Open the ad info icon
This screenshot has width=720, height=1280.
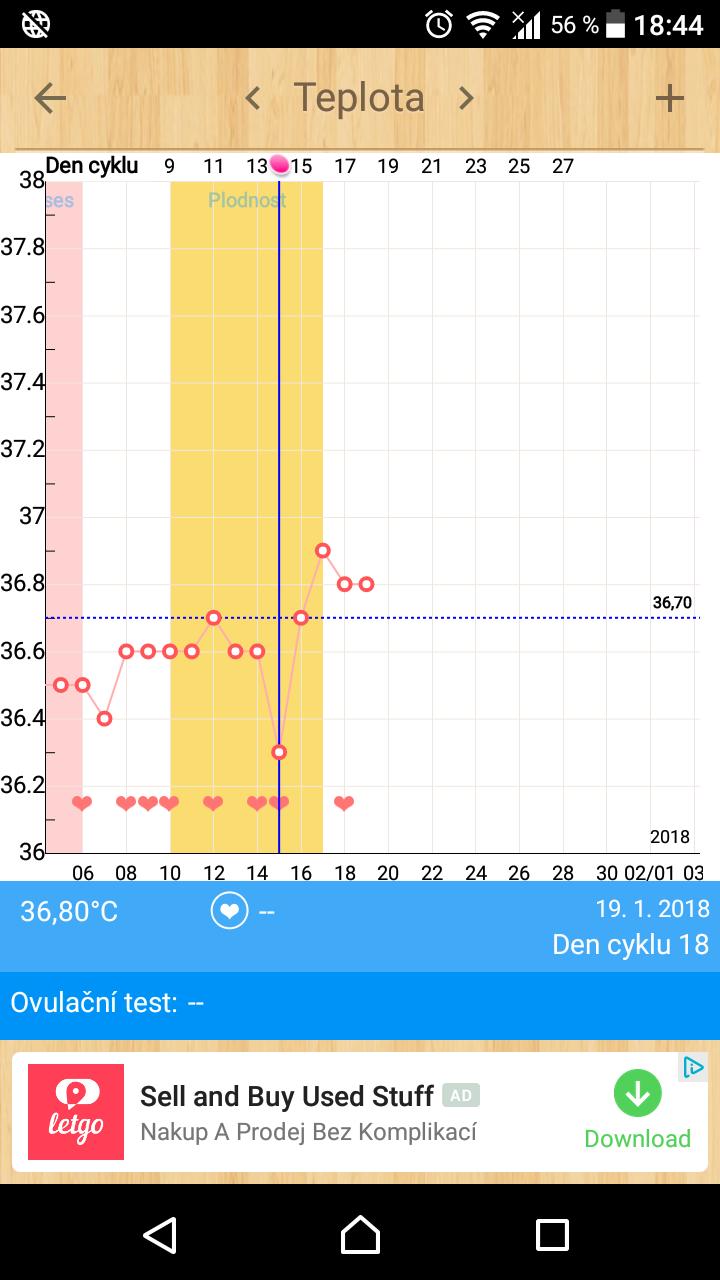693,1067
